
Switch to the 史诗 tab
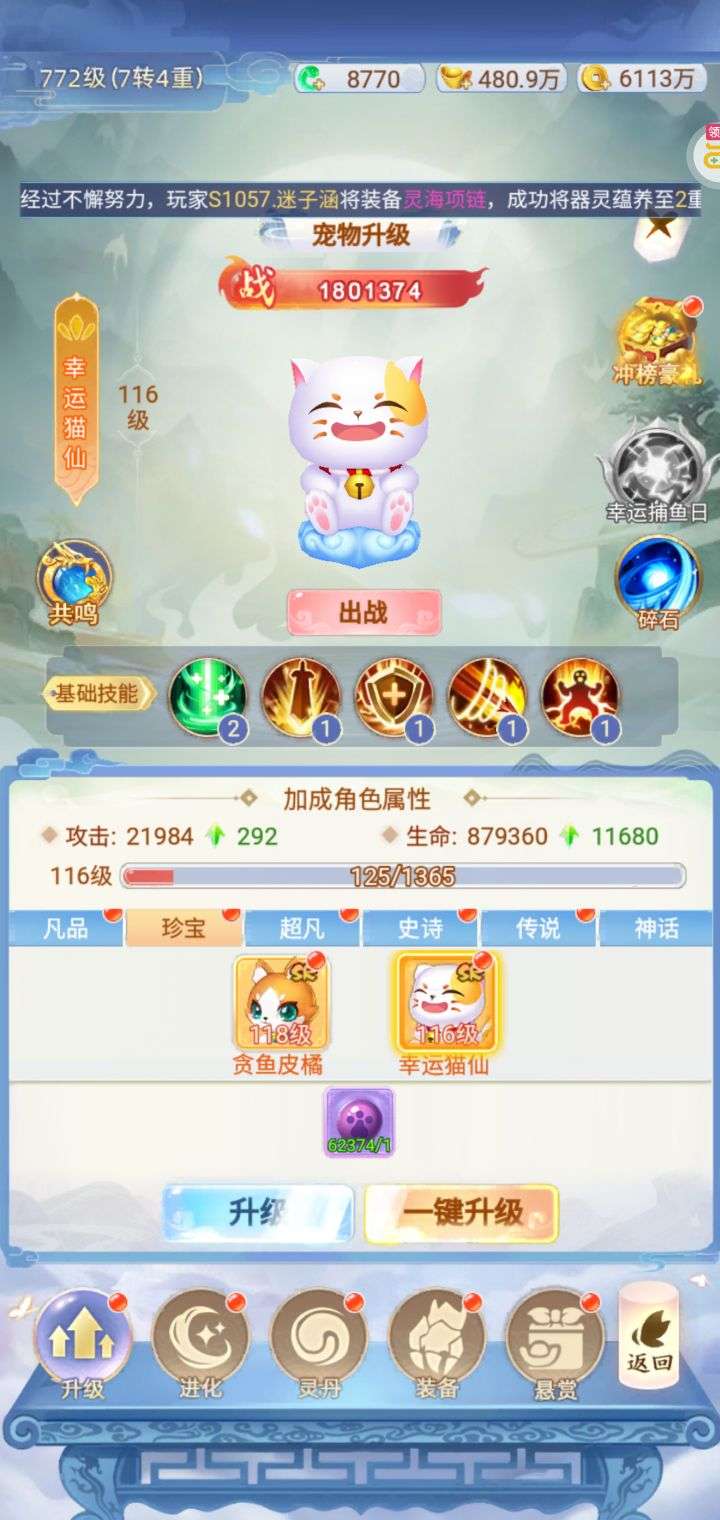point(420,928)
